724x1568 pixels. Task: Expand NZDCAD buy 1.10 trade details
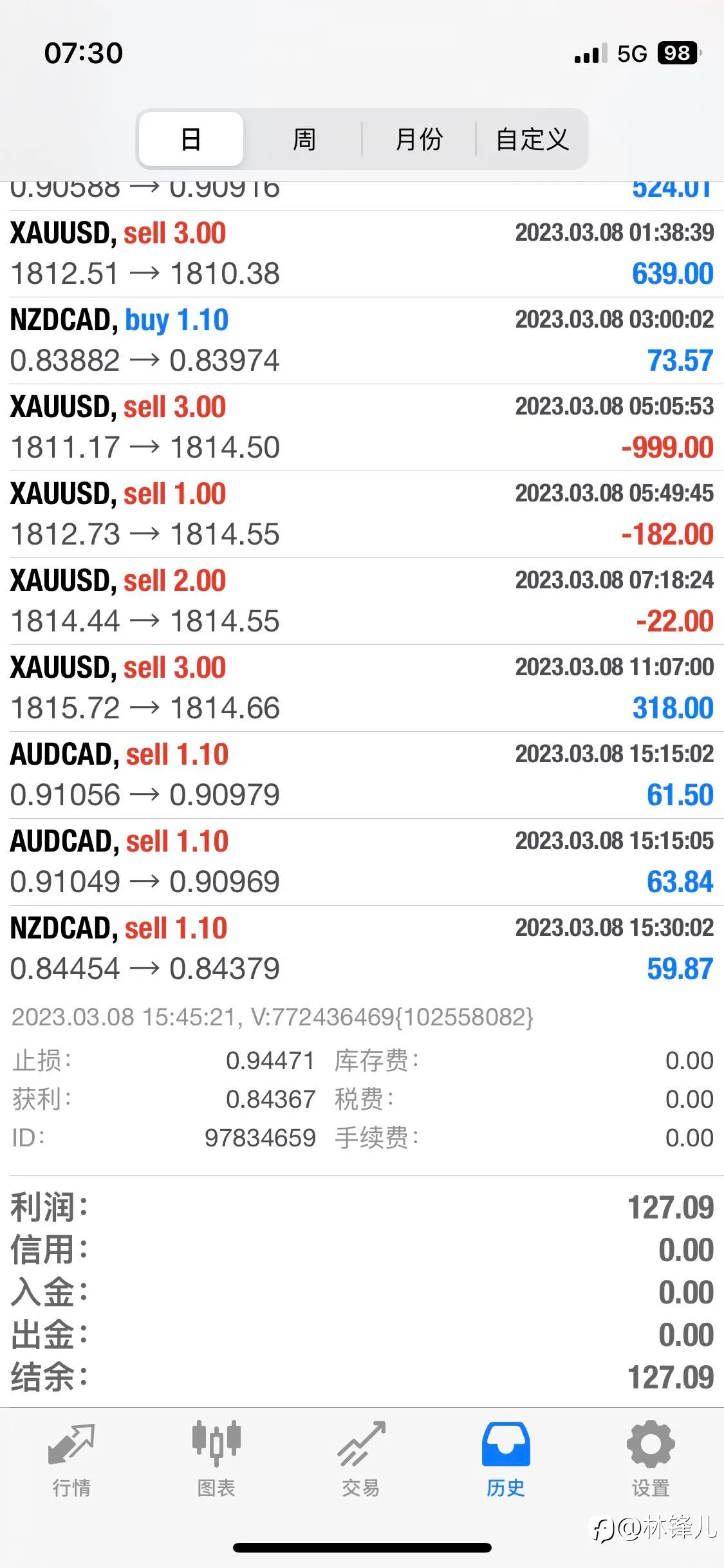click(x=362, y=341)
